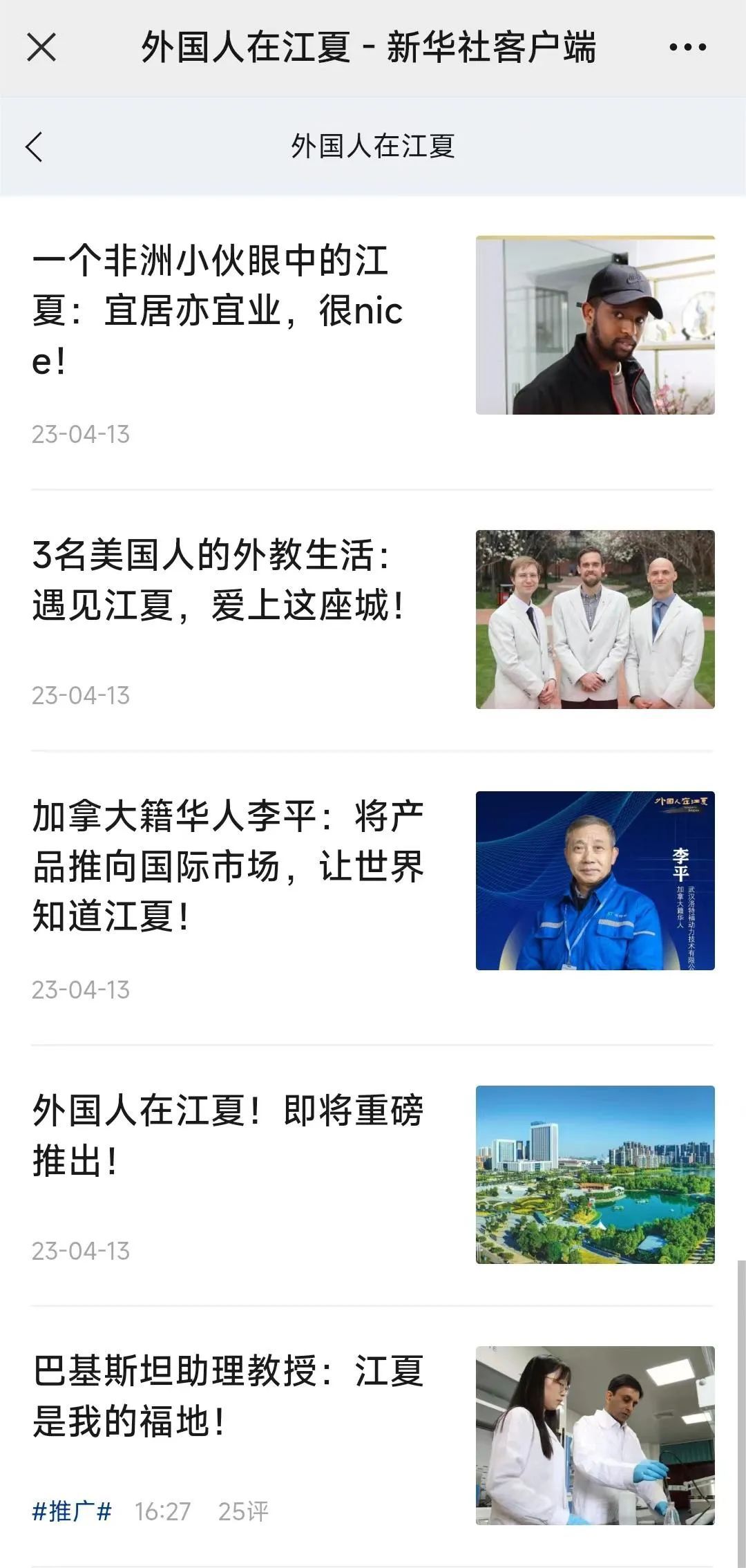Open article about African guy in Jiangxia
746x1568 pixels.
pyautogui.click(x=218, y=310)
